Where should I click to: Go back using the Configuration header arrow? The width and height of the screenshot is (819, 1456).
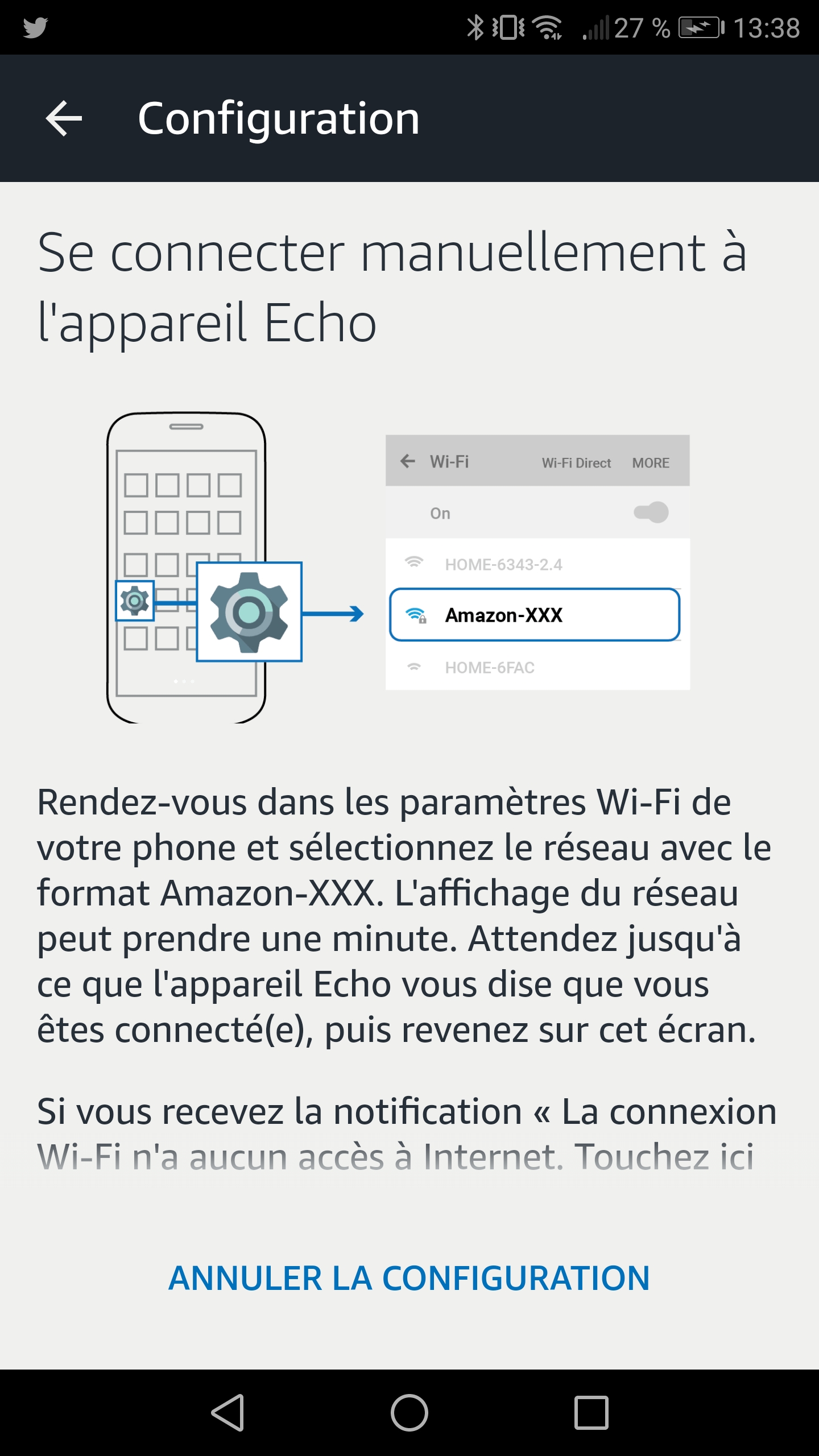click(x=64, y=118)
